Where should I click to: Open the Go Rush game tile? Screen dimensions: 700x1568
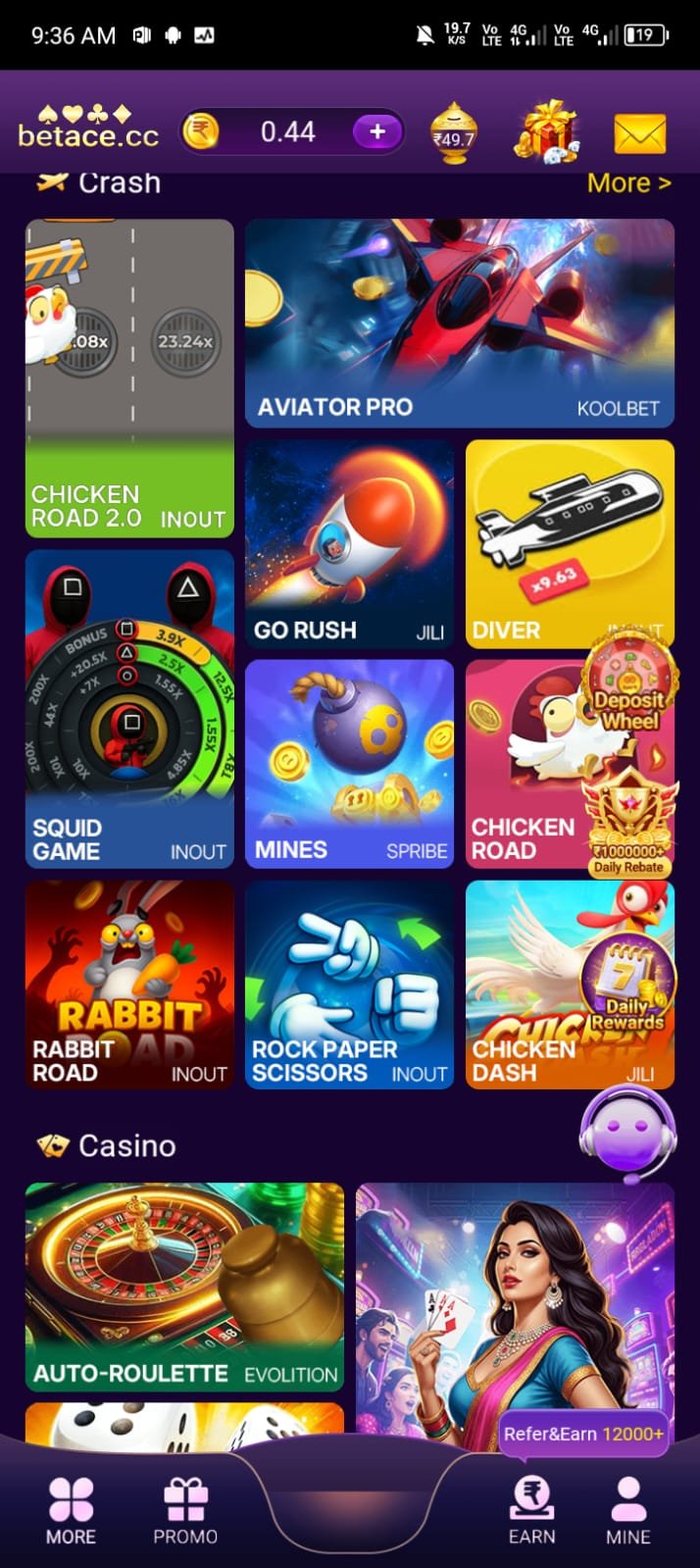point(349,543)
